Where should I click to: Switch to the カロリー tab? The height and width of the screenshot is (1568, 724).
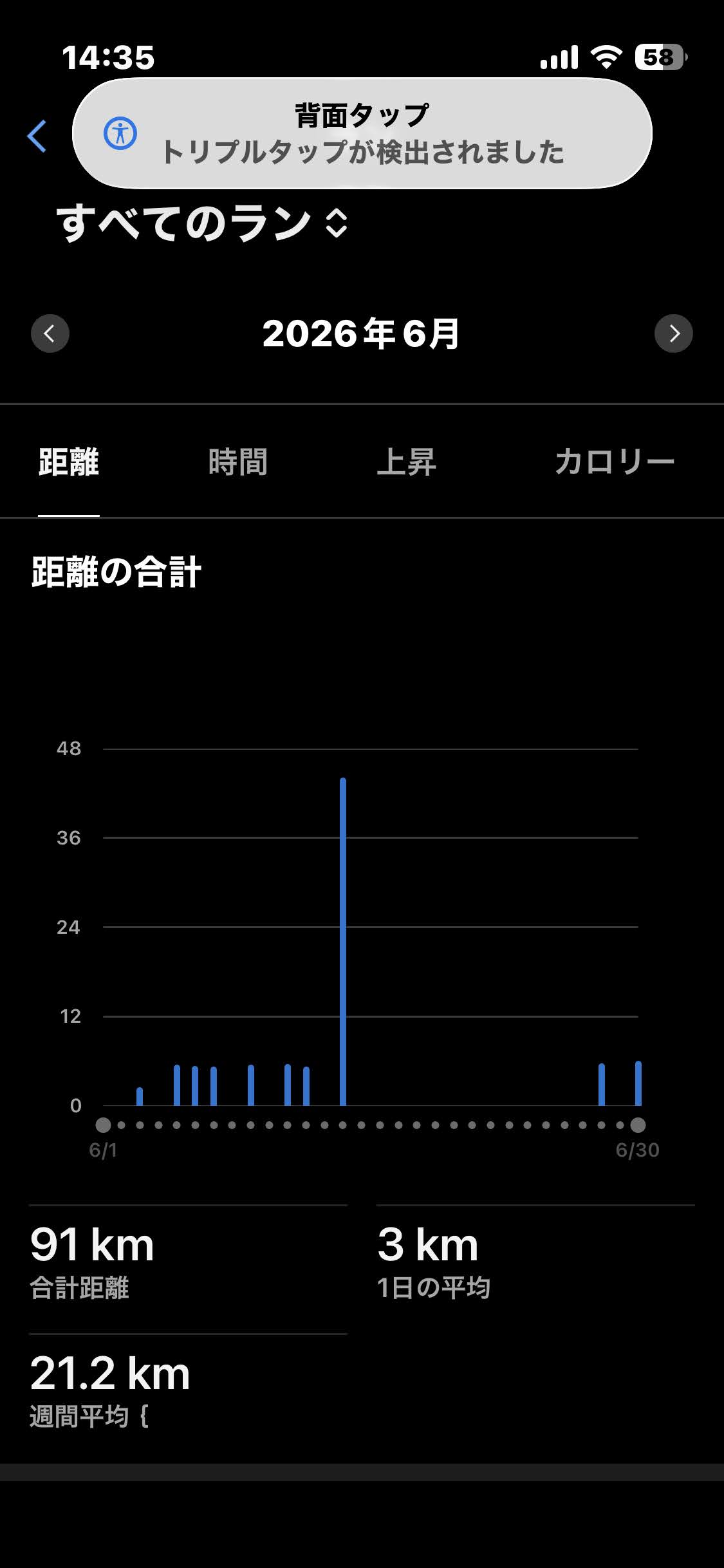point(615,462)
